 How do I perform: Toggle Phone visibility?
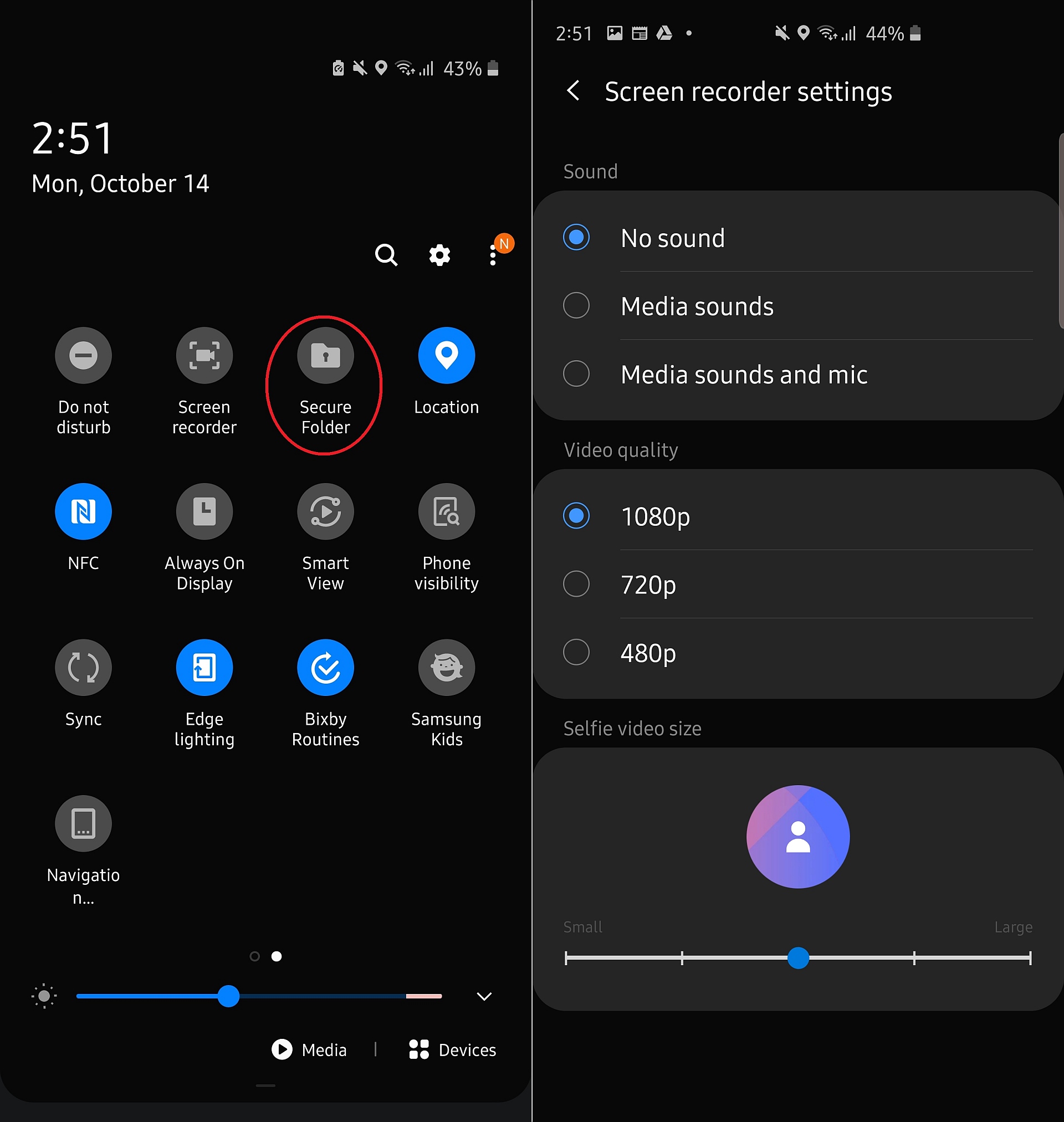point(446,512)
